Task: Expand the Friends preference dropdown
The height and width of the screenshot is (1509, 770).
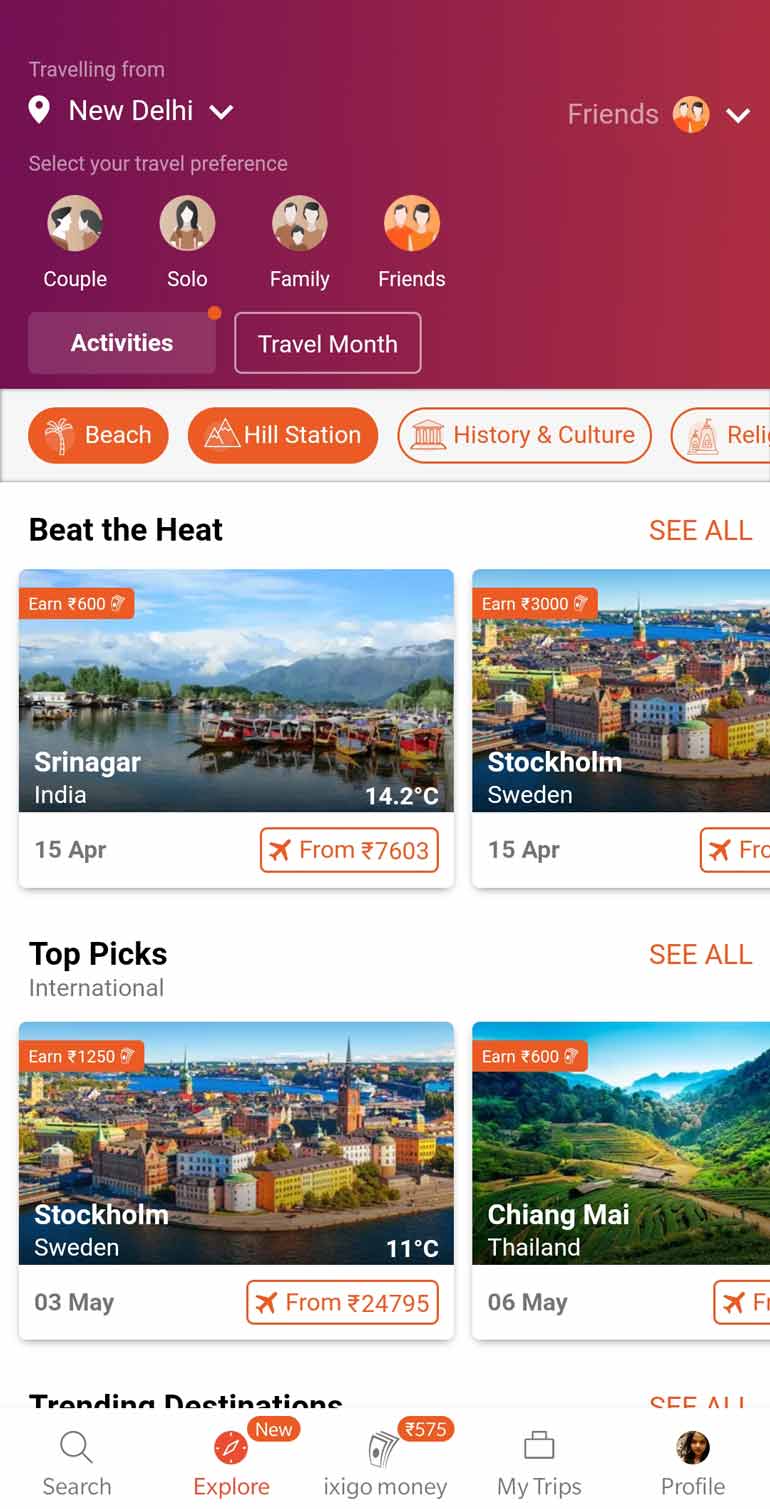Action: tap(659, 114)
